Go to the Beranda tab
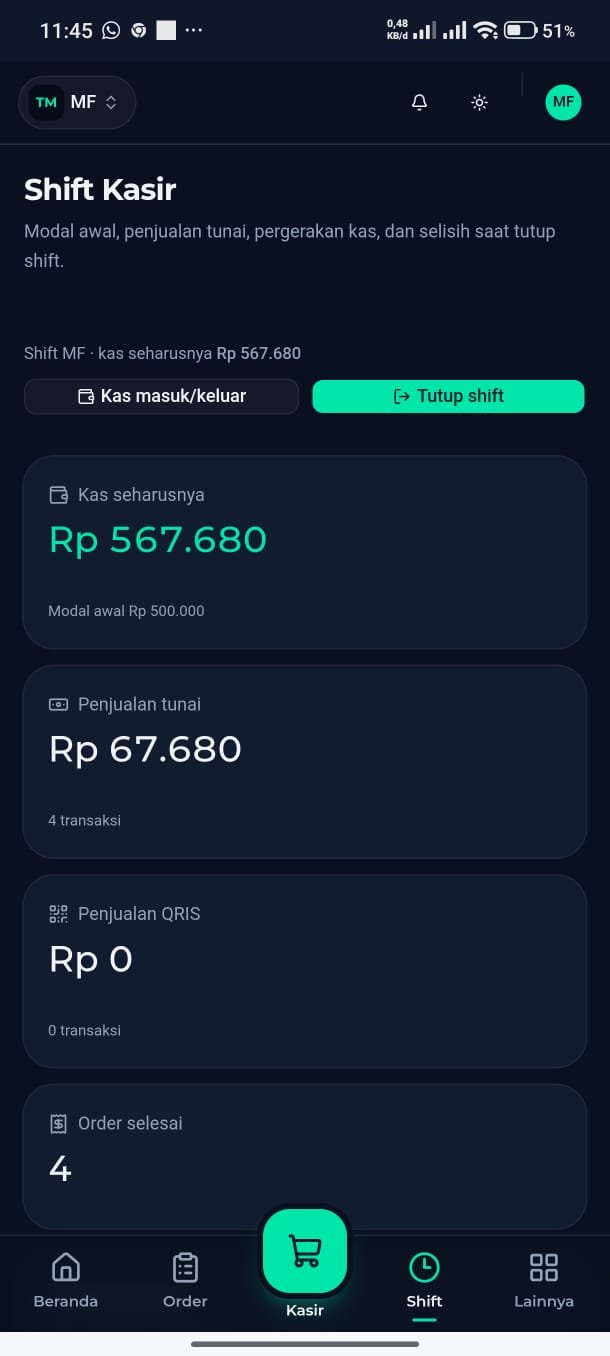The height and width of the screenshot is (1356, 610). tap(66, 1279)
